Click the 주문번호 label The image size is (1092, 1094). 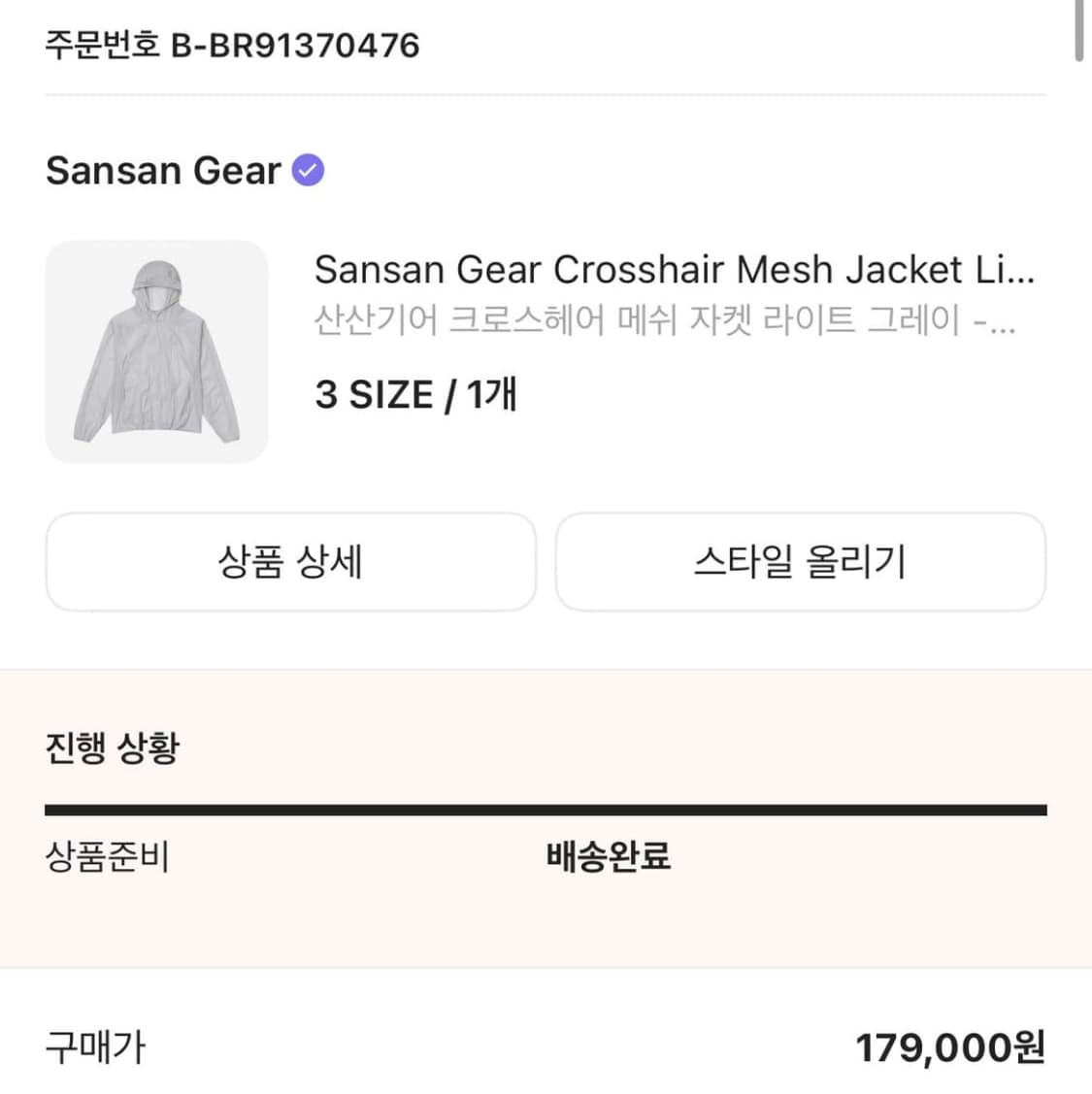click(x=100, y=45)
